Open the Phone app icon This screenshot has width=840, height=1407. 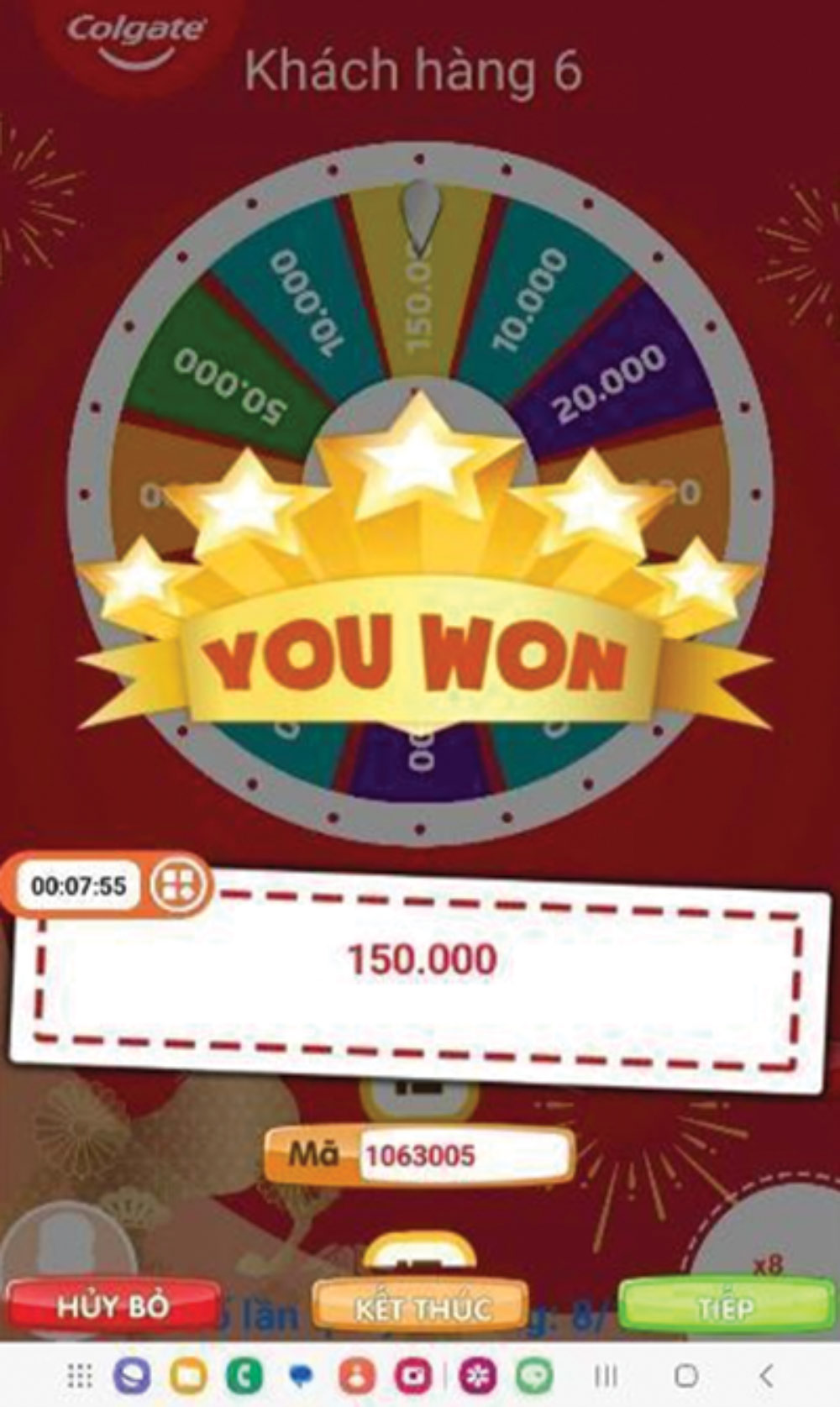(x=244, y=1372)
